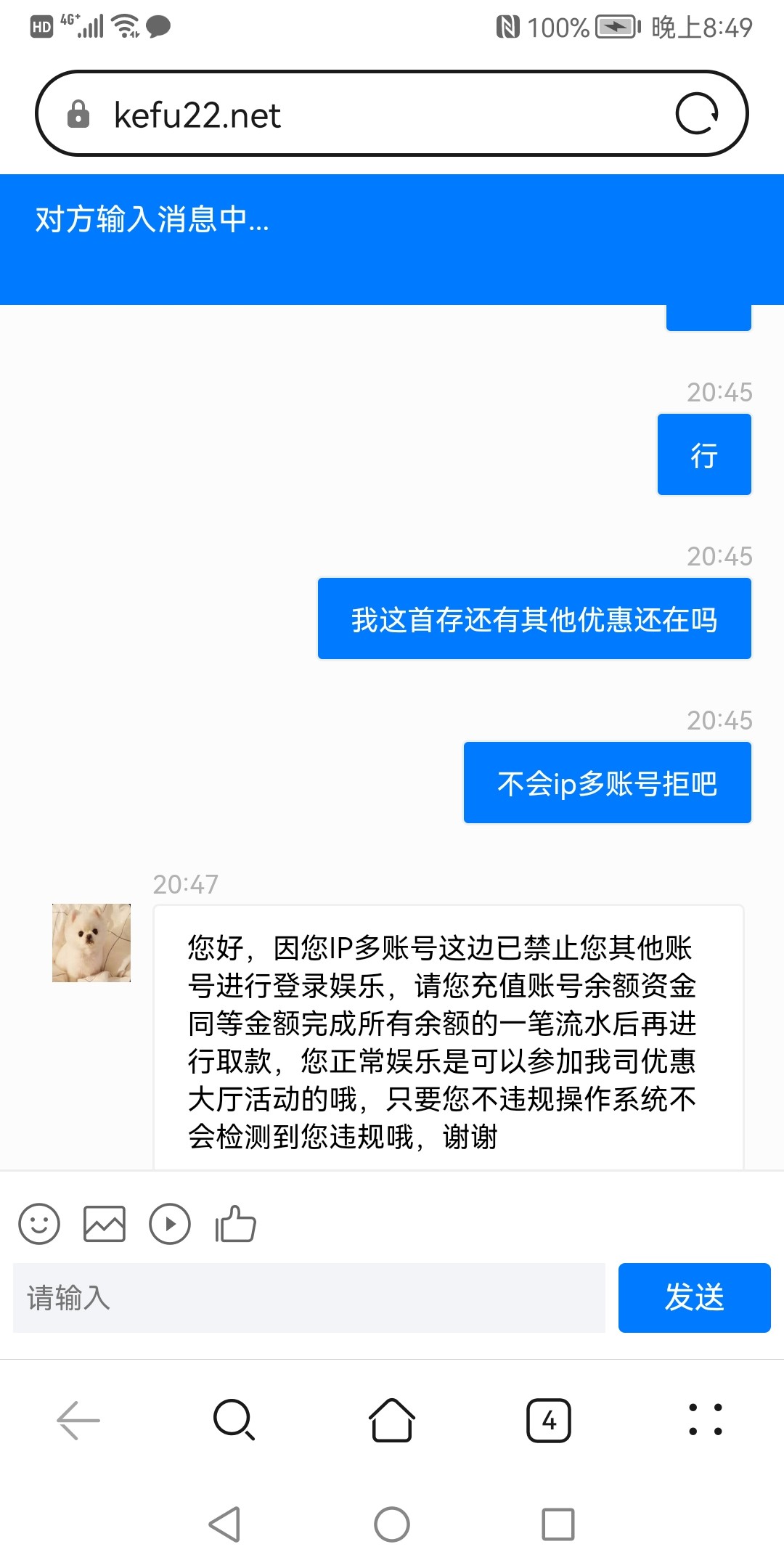The image size is (784, 1568).
Task: Go to the browser home page
Action: pos(392,1419)
